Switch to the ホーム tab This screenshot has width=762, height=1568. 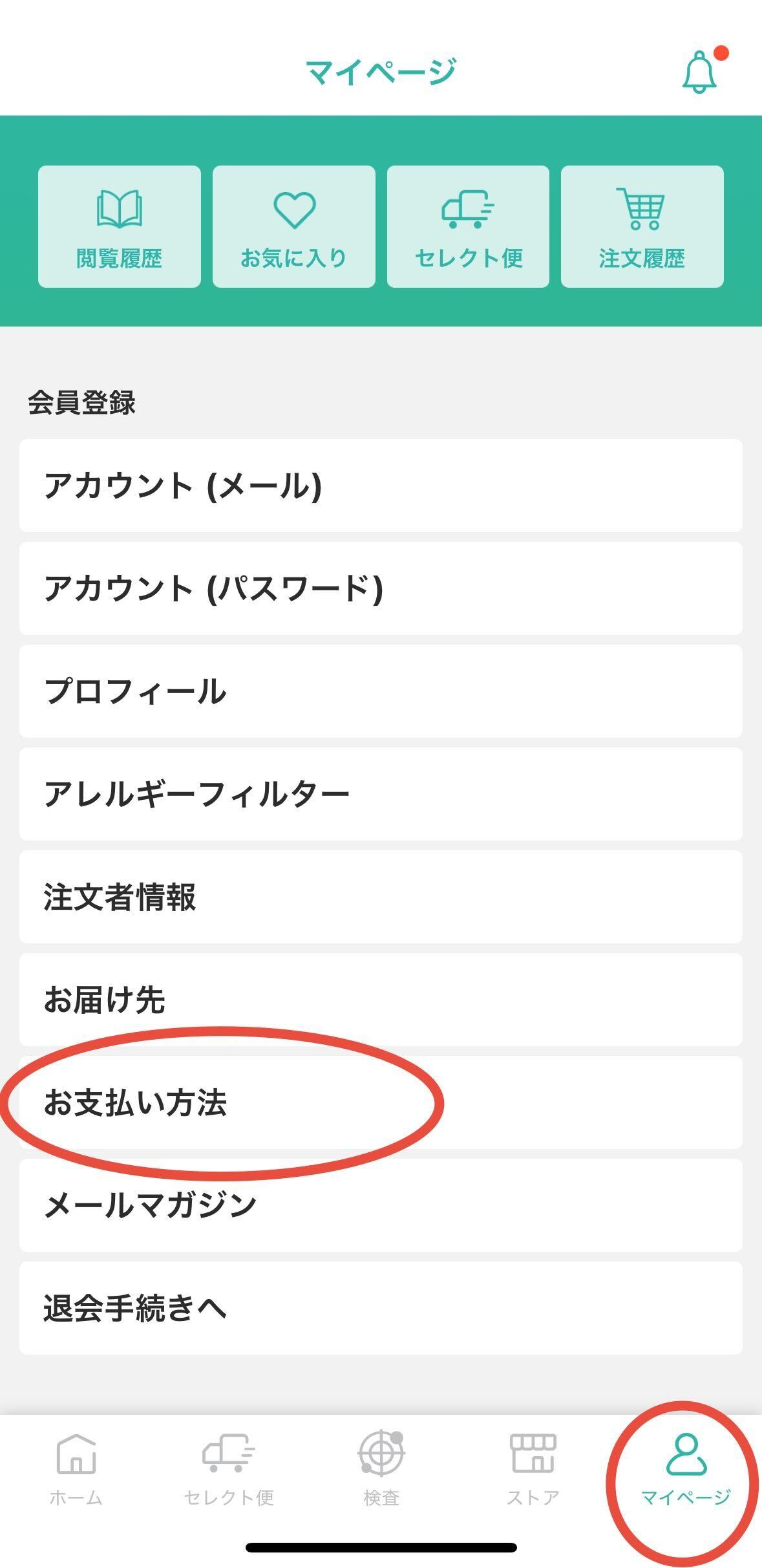[x=76, y=1468]
